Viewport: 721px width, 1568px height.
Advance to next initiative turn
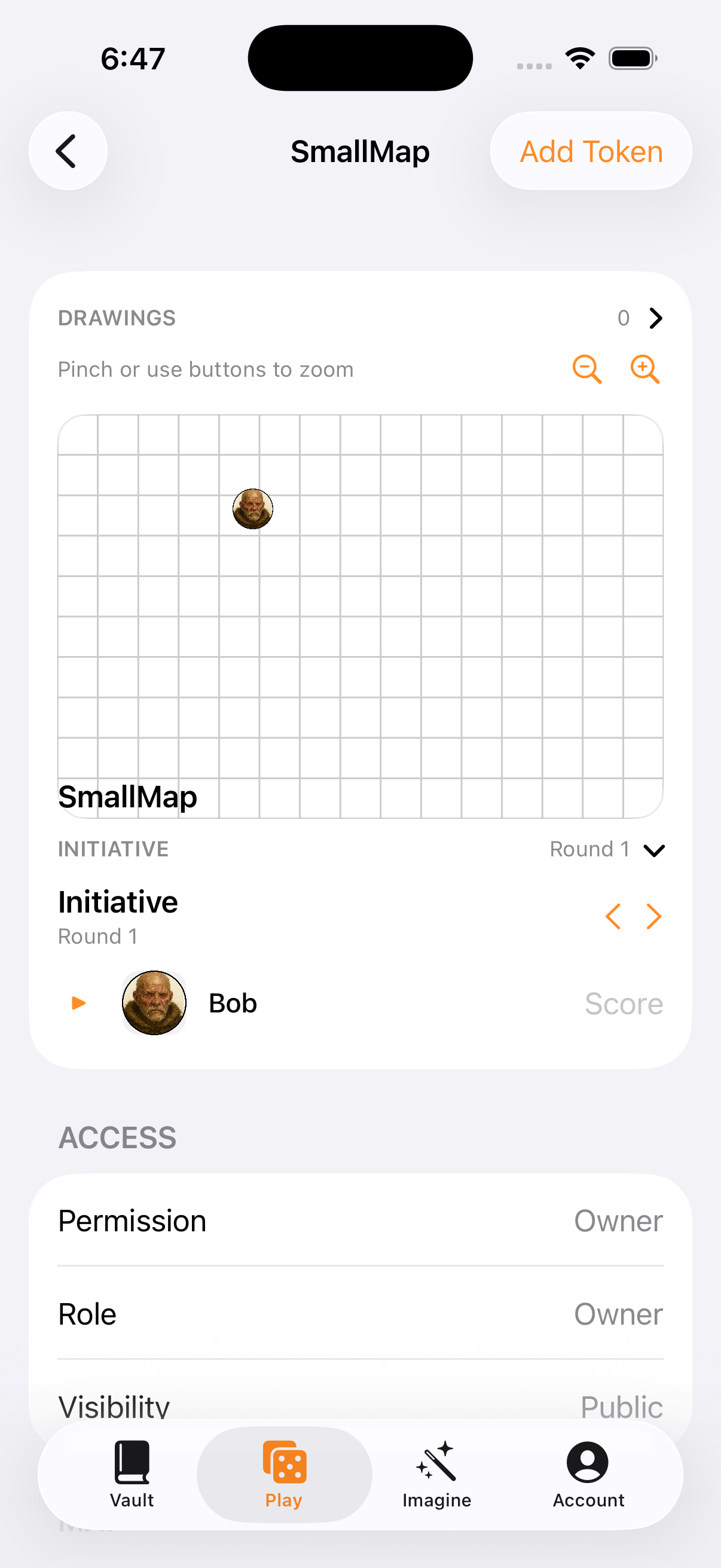pos(653,916)
